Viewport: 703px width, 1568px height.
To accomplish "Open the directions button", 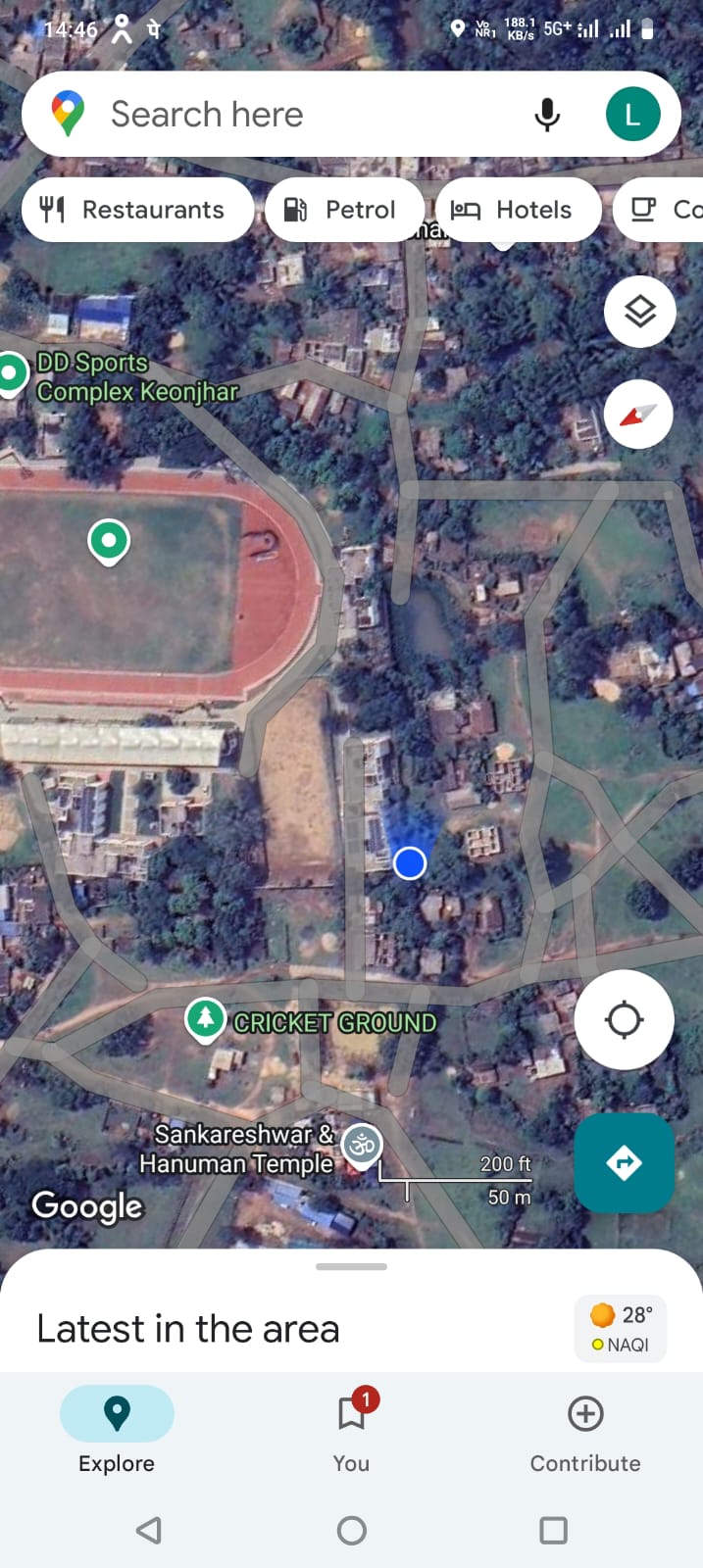I will pos(624,1163).
